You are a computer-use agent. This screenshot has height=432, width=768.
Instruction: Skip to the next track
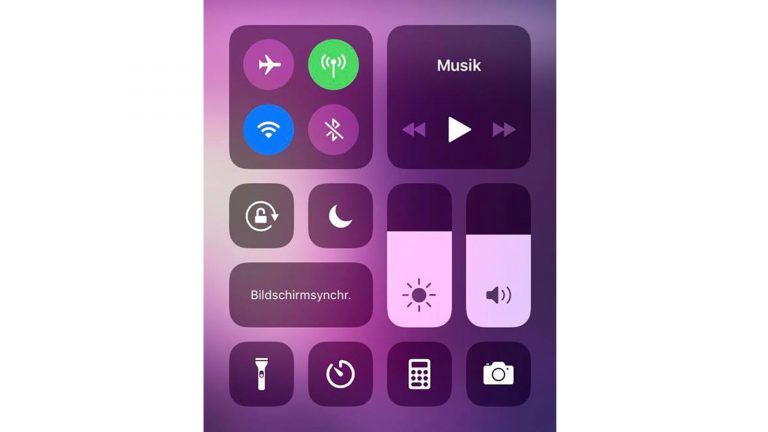click(x=504, y=130)
